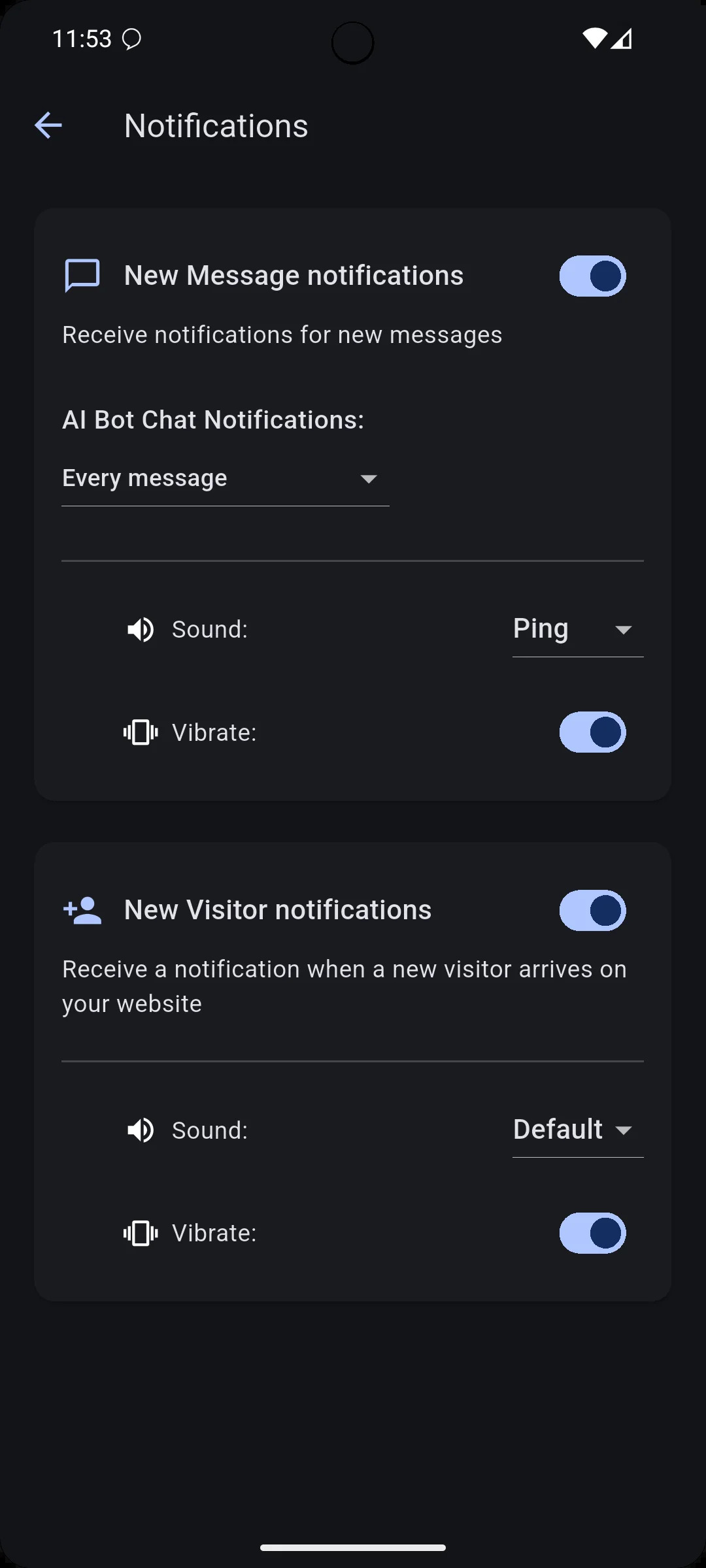The image size is (706, 1568).
Task: Switch off vibrate for new visitors
Action: tap(592, 1233)
